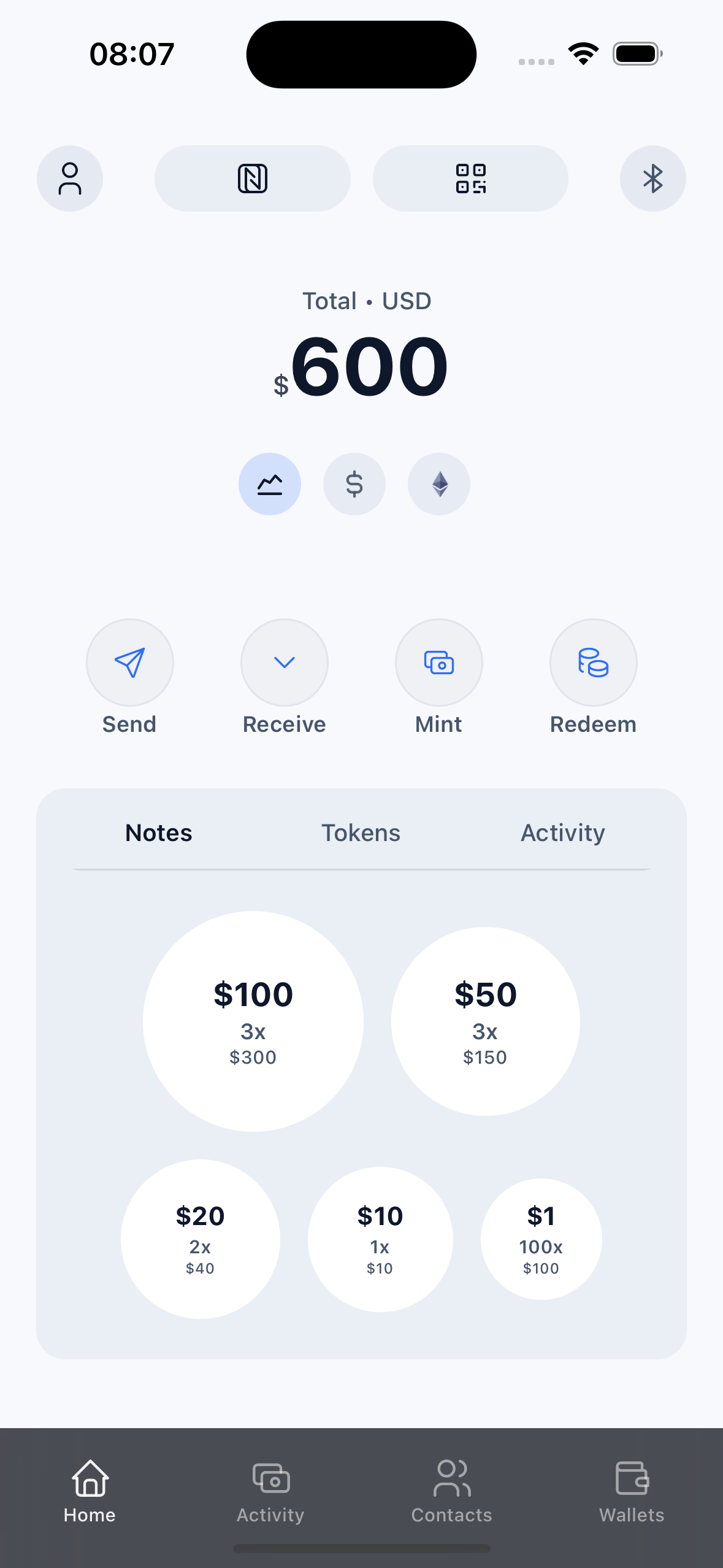The width and height of the screenshot is (723, 1568).
Task: Select the $50 notes circle
Action: [484, 1018]
